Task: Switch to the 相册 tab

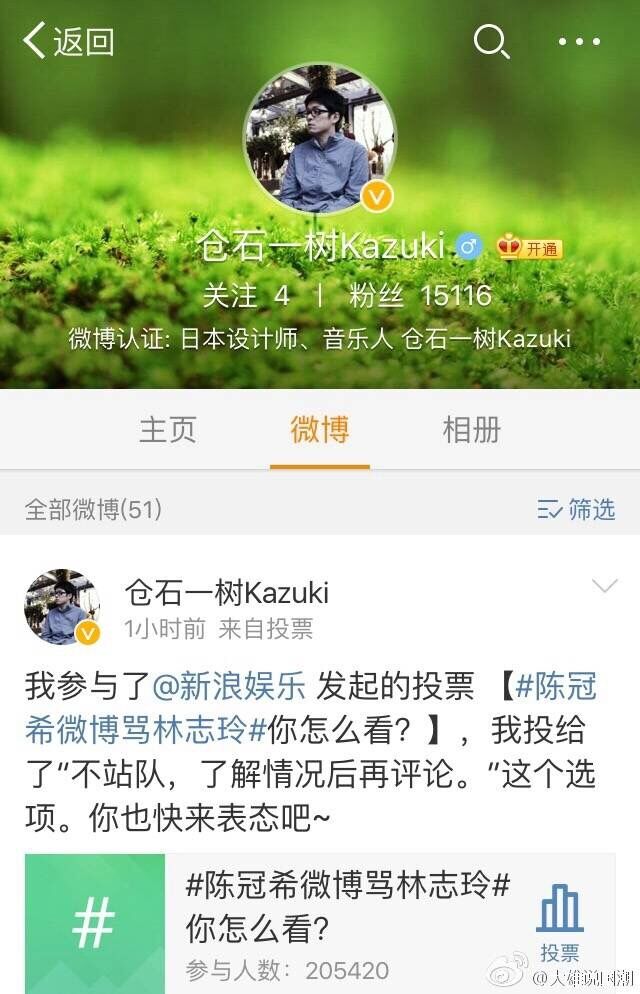Action: pyautogui.click(x=472, y=430)
